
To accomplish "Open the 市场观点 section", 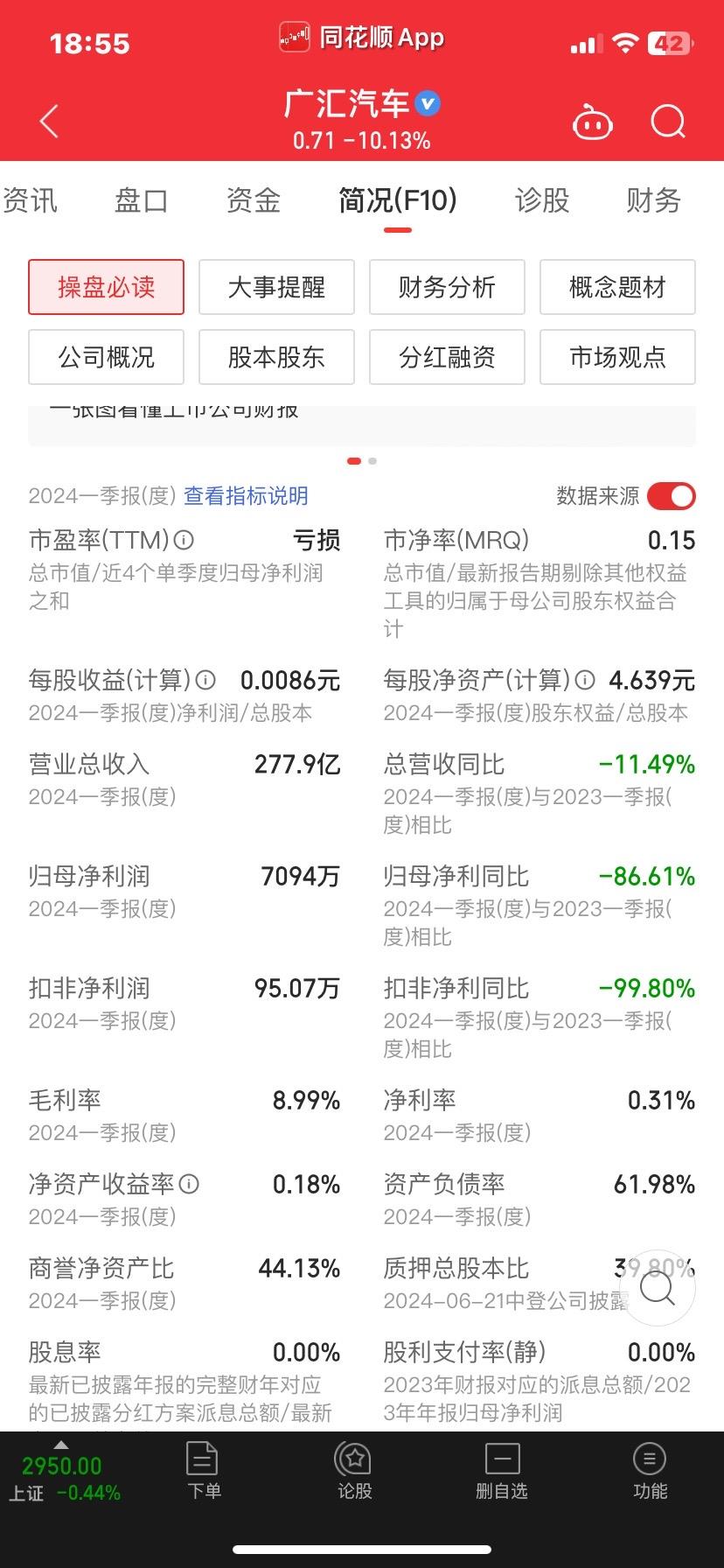I will pyautogui.click(x=617, y=357).
